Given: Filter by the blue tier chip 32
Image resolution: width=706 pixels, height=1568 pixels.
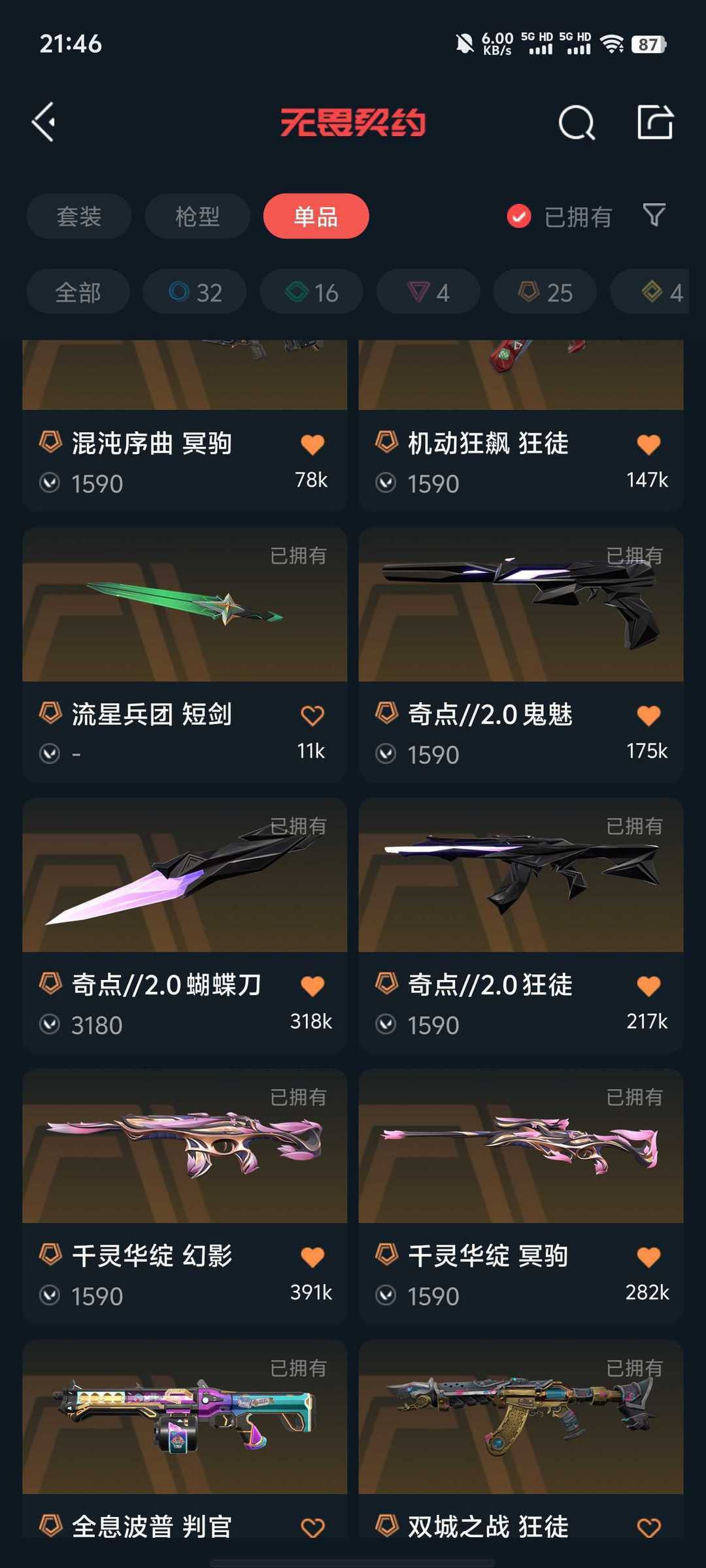Looking at the screenshot, I should 195,292.
